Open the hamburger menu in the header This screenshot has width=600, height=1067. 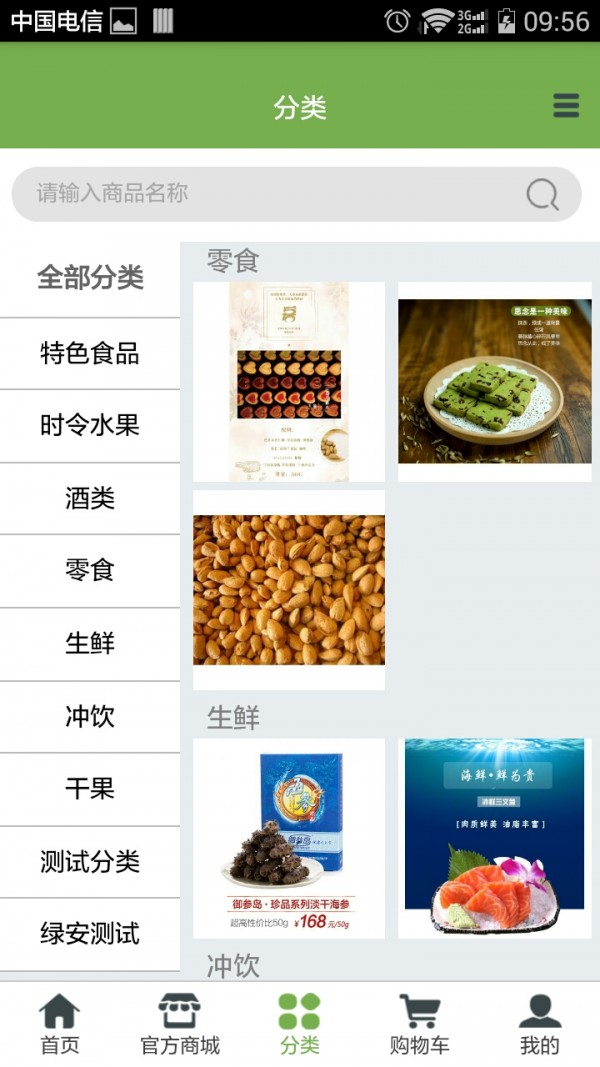[x=566, y=106]
